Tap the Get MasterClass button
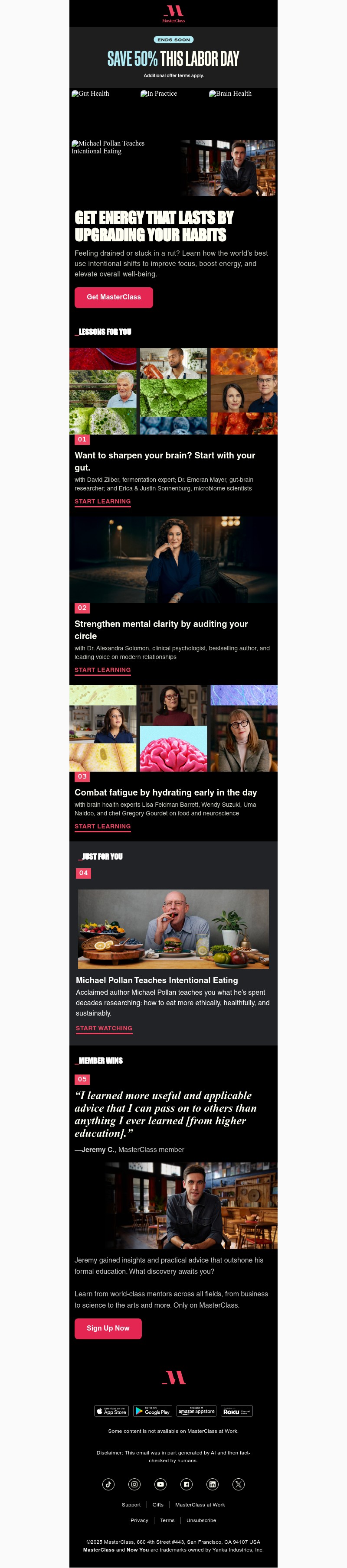 [114, 297]
